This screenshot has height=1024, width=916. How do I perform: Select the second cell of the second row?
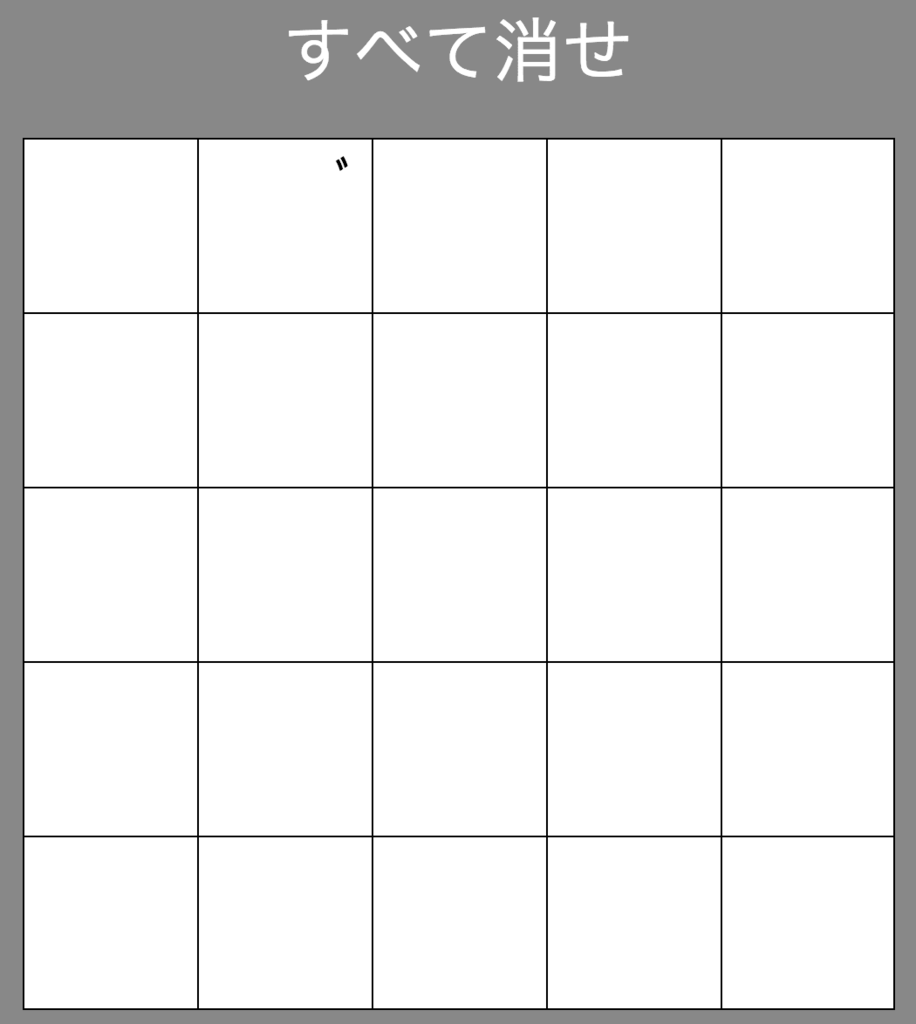285,400
